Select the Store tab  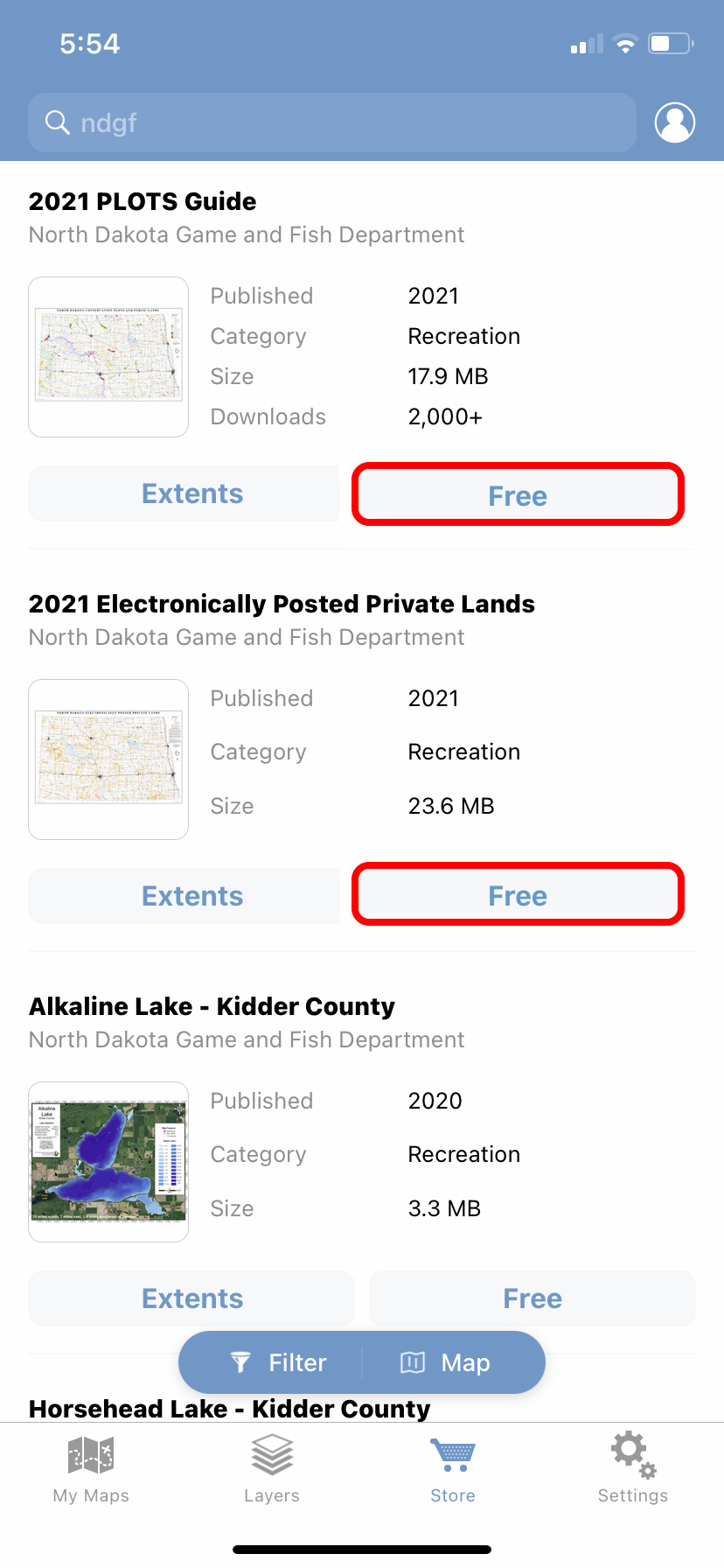click(453, 1470)
